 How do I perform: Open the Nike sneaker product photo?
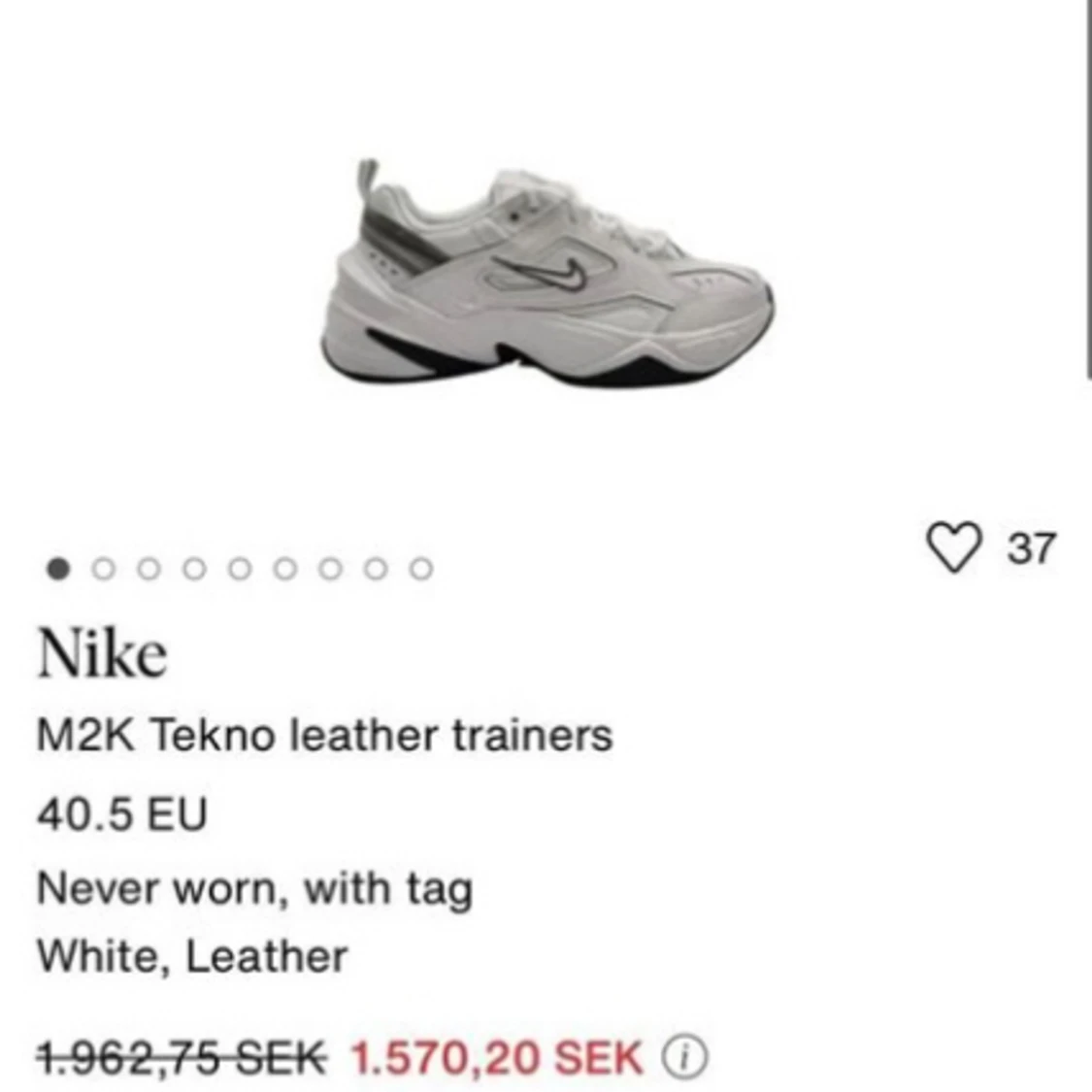tap(548, 277)
